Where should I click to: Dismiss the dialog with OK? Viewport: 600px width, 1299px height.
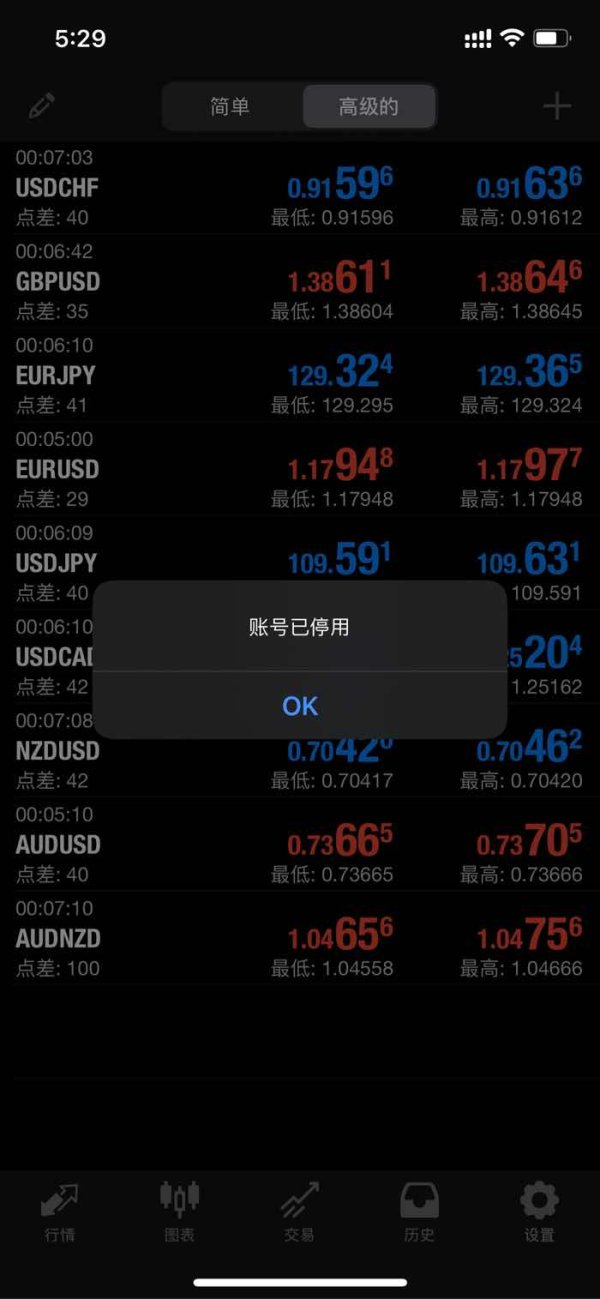pyautogui.click(x=300, y=706)
